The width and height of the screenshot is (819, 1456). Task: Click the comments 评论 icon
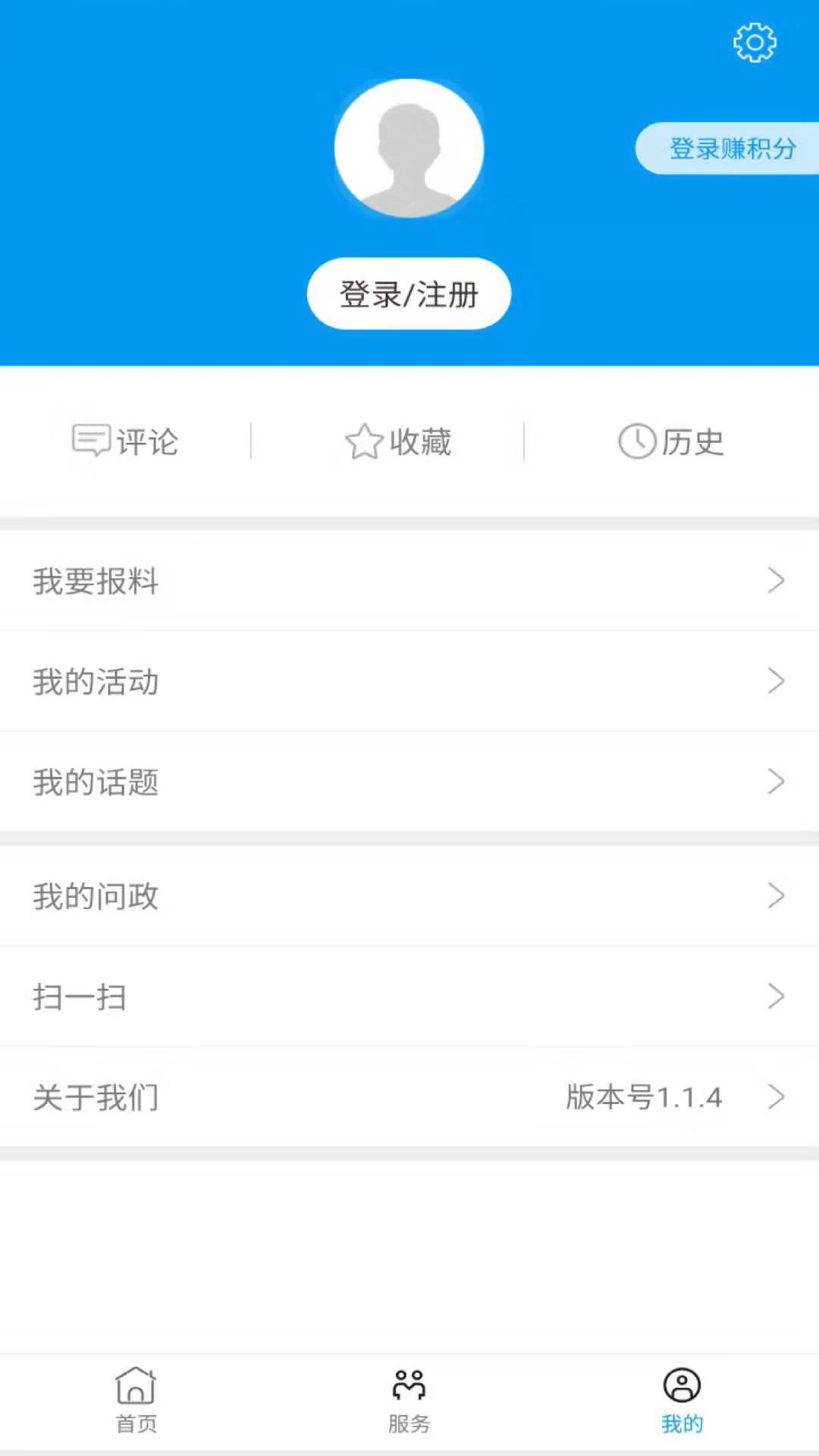click(91, 440)
